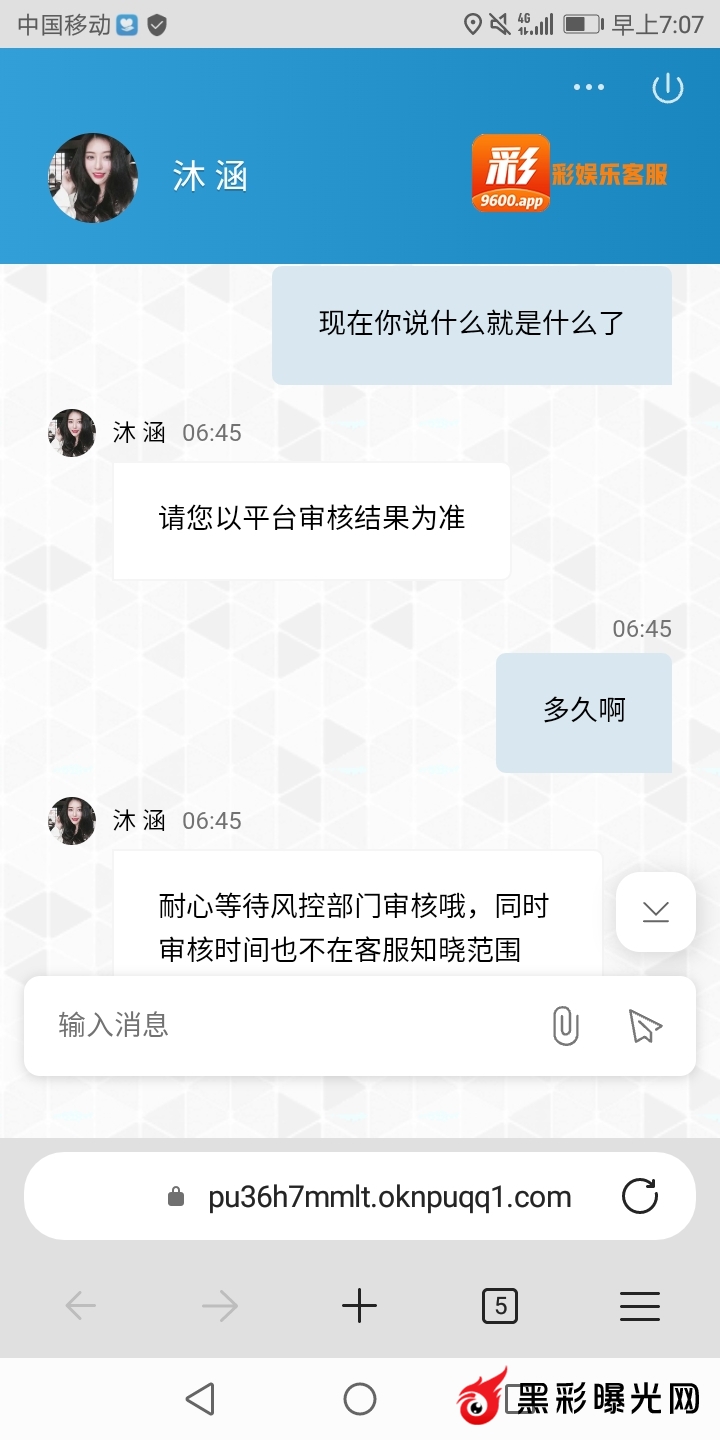Open a new browser tab

359,1306
